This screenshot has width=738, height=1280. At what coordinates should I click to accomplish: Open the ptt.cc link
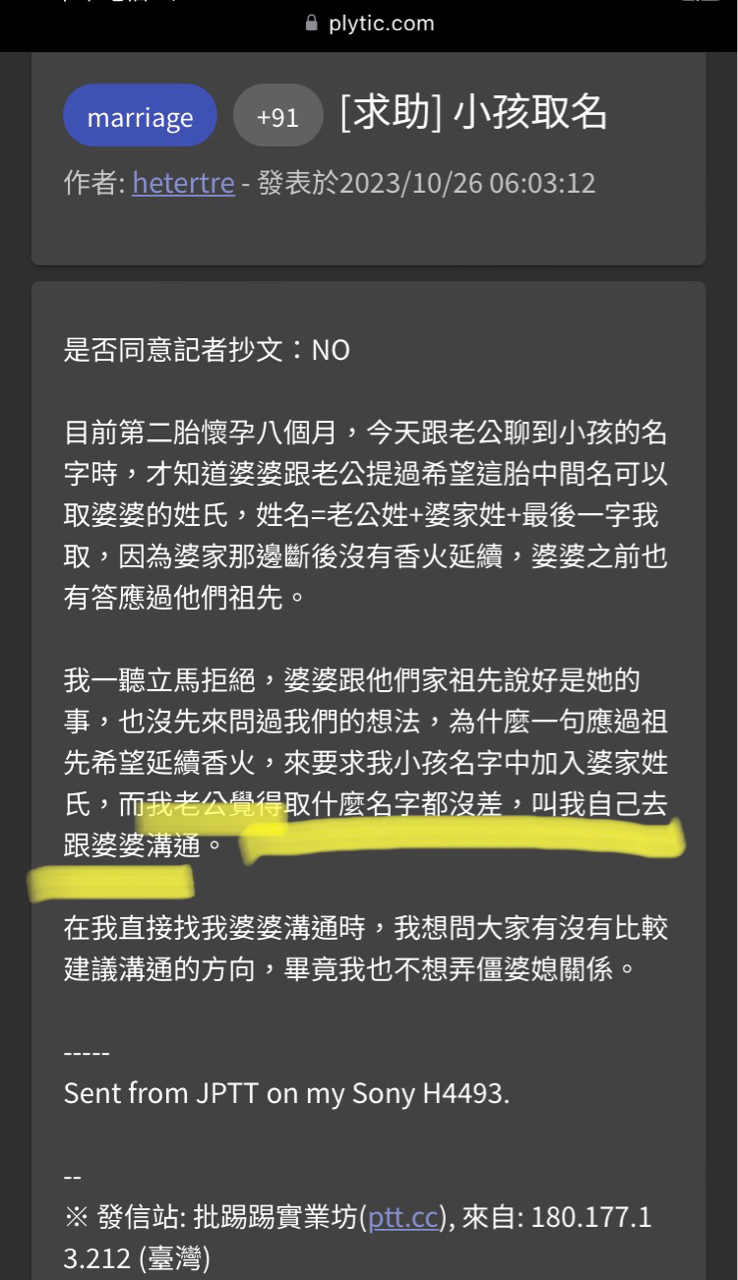(x=404, y=1217)
